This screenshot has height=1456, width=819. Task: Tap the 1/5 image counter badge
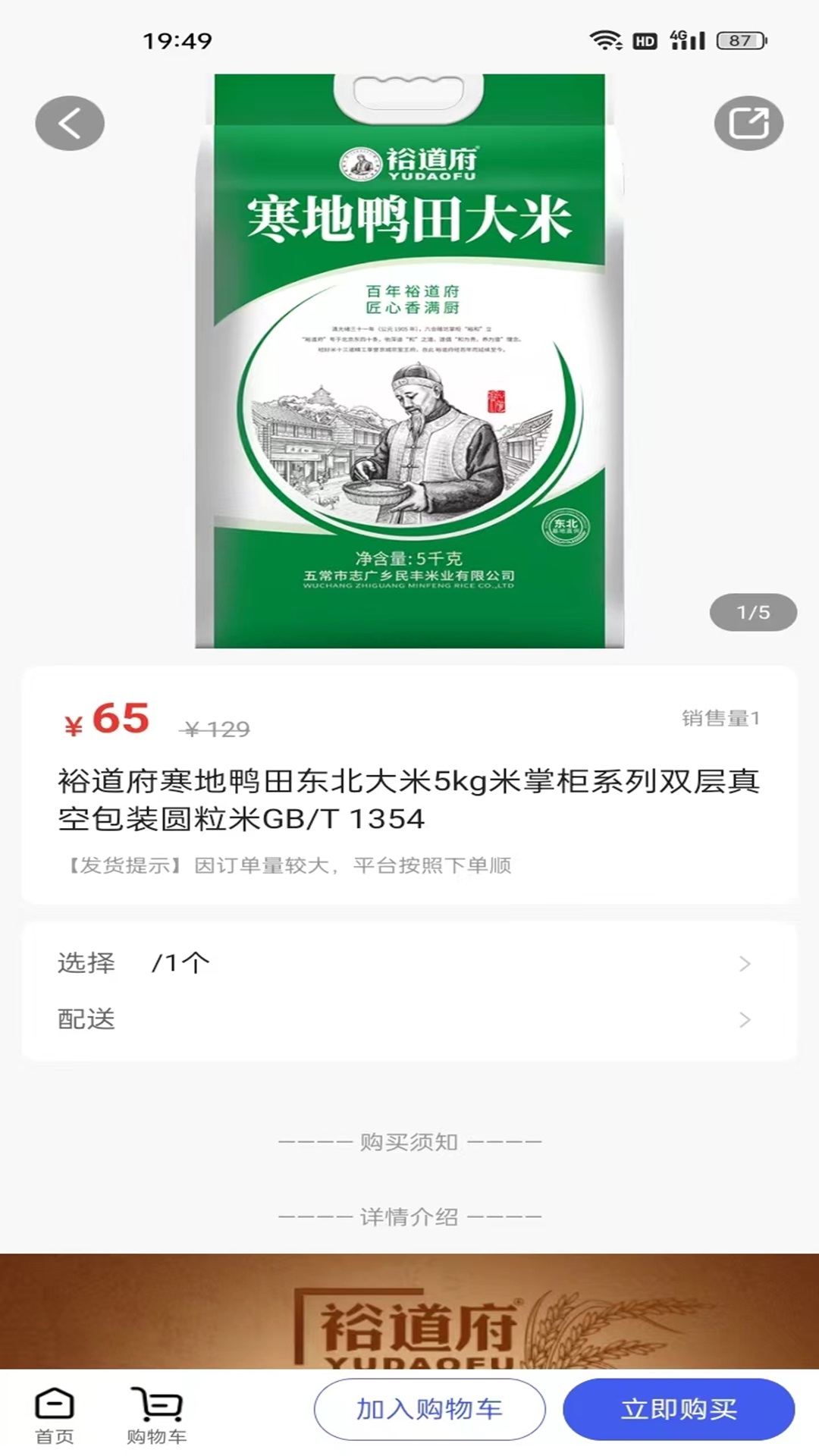tap(752, 613)
